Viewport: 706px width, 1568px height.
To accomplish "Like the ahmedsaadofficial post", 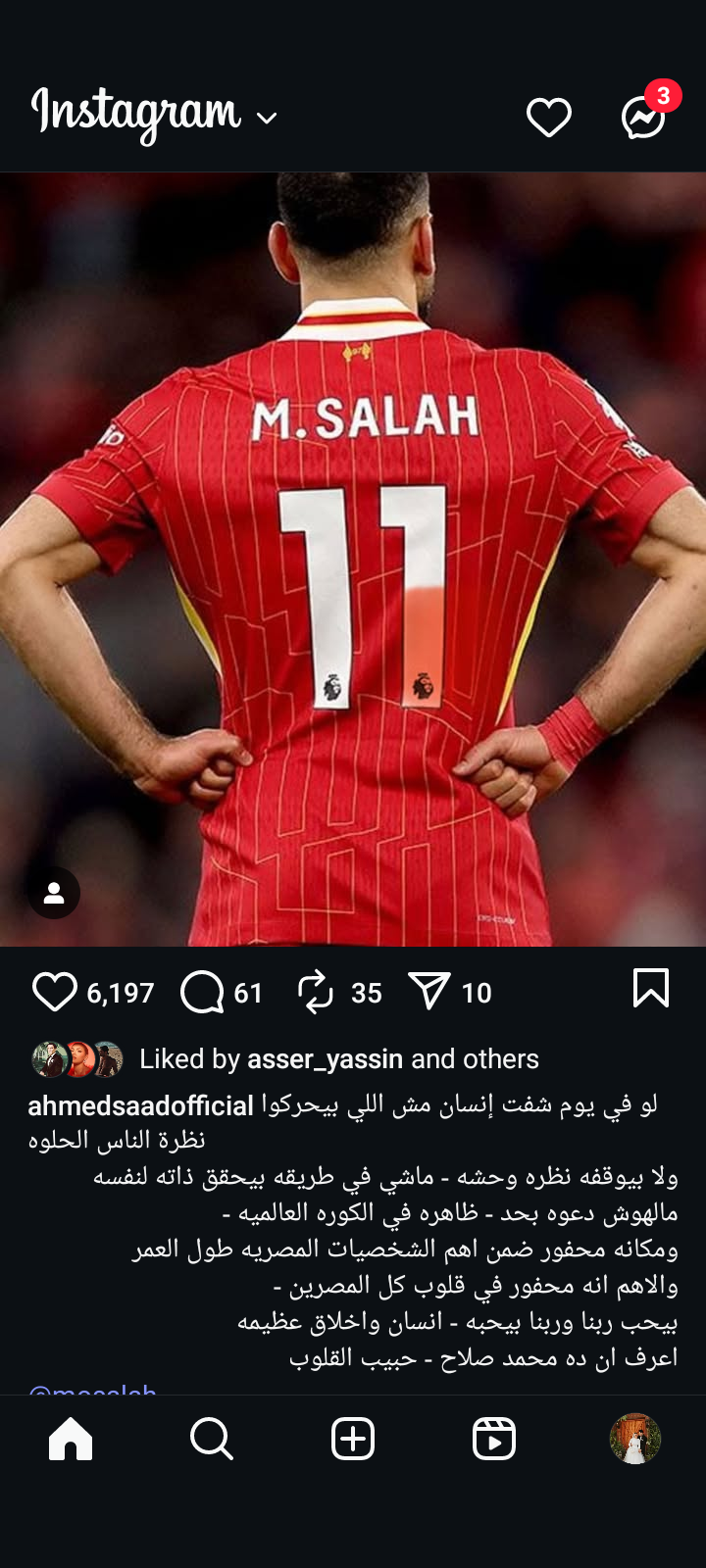I will pyautogui.click(x=55, y=992).
